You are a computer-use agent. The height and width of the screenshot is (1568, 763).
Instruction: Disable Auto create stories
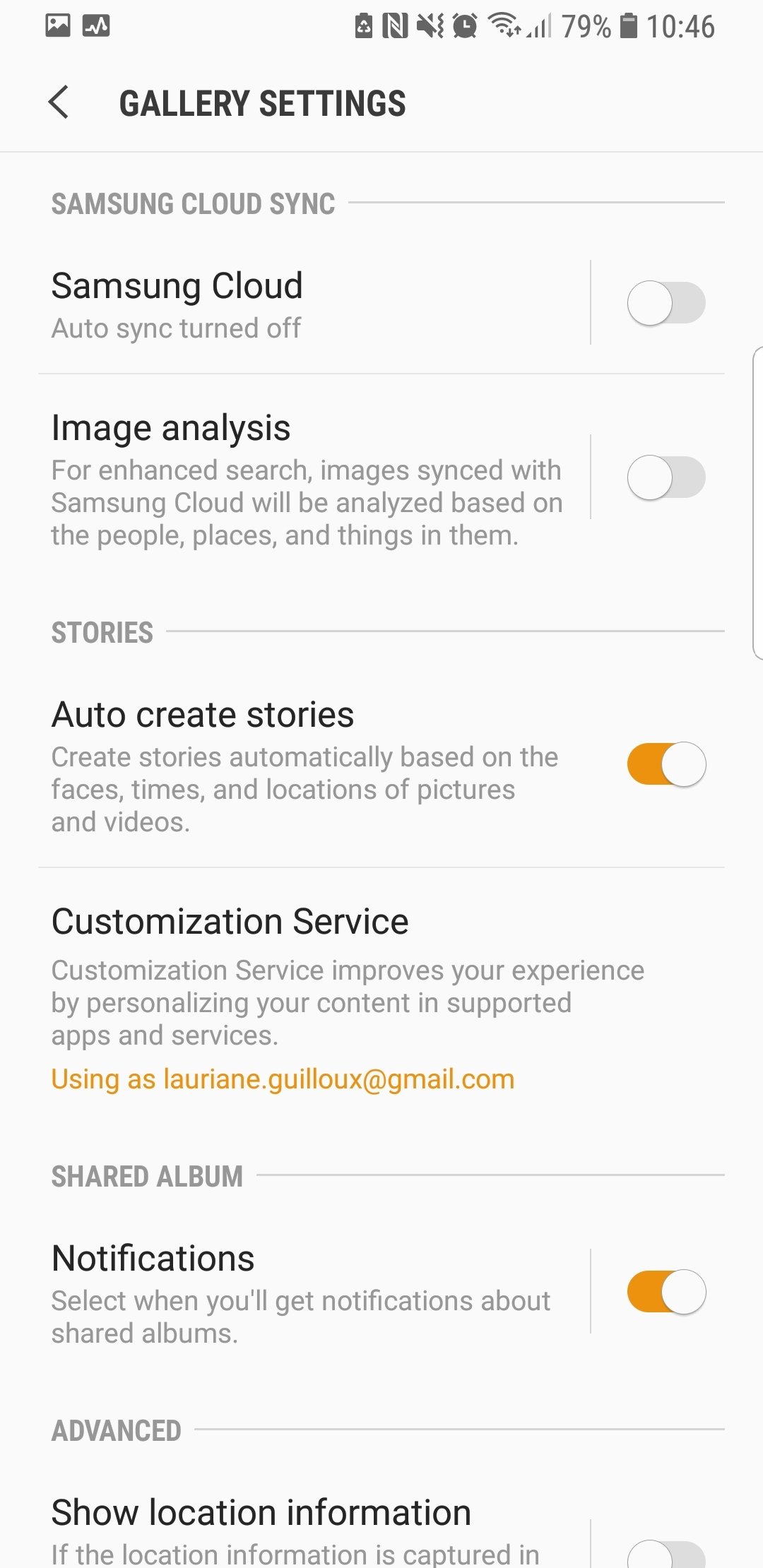666,764
